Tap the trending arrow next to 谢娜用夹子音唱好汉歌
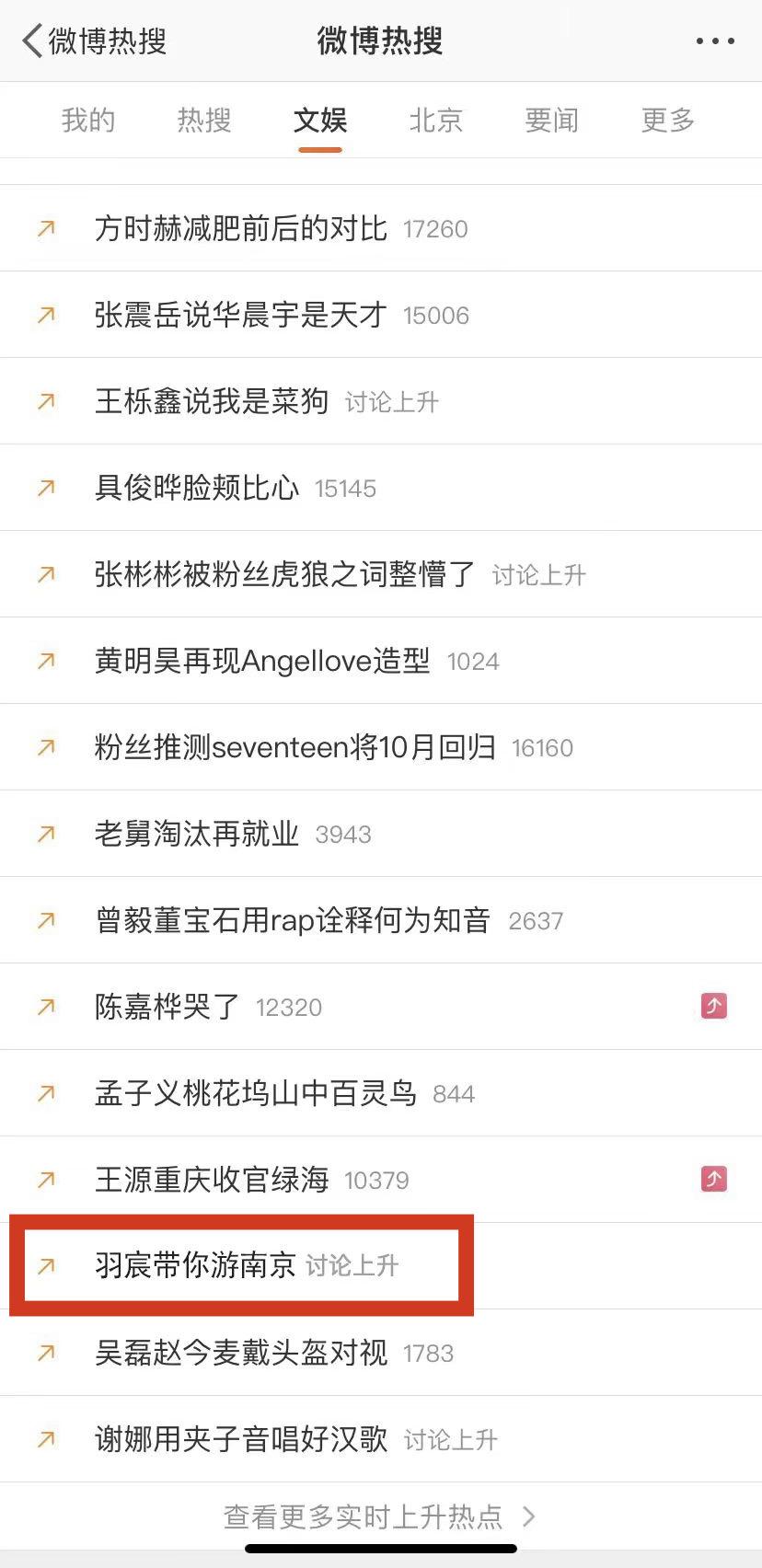The height and width of the screenshot is (1568, 762). pyautogui.click(x=44, y=1439)
